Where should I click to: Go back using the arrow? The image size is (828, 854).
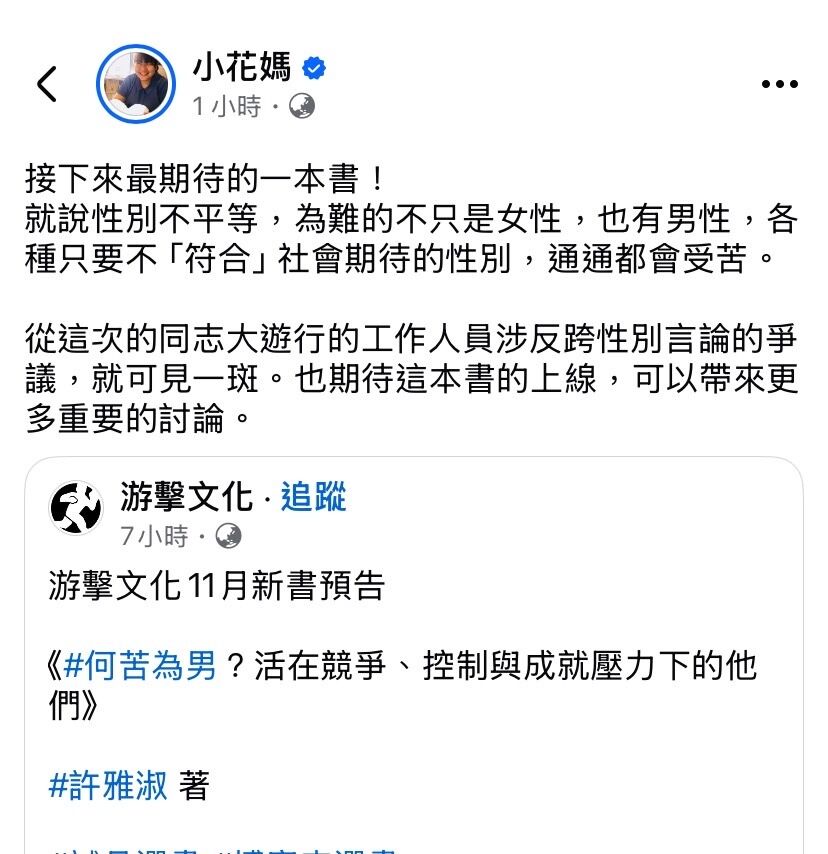point(47,84)
